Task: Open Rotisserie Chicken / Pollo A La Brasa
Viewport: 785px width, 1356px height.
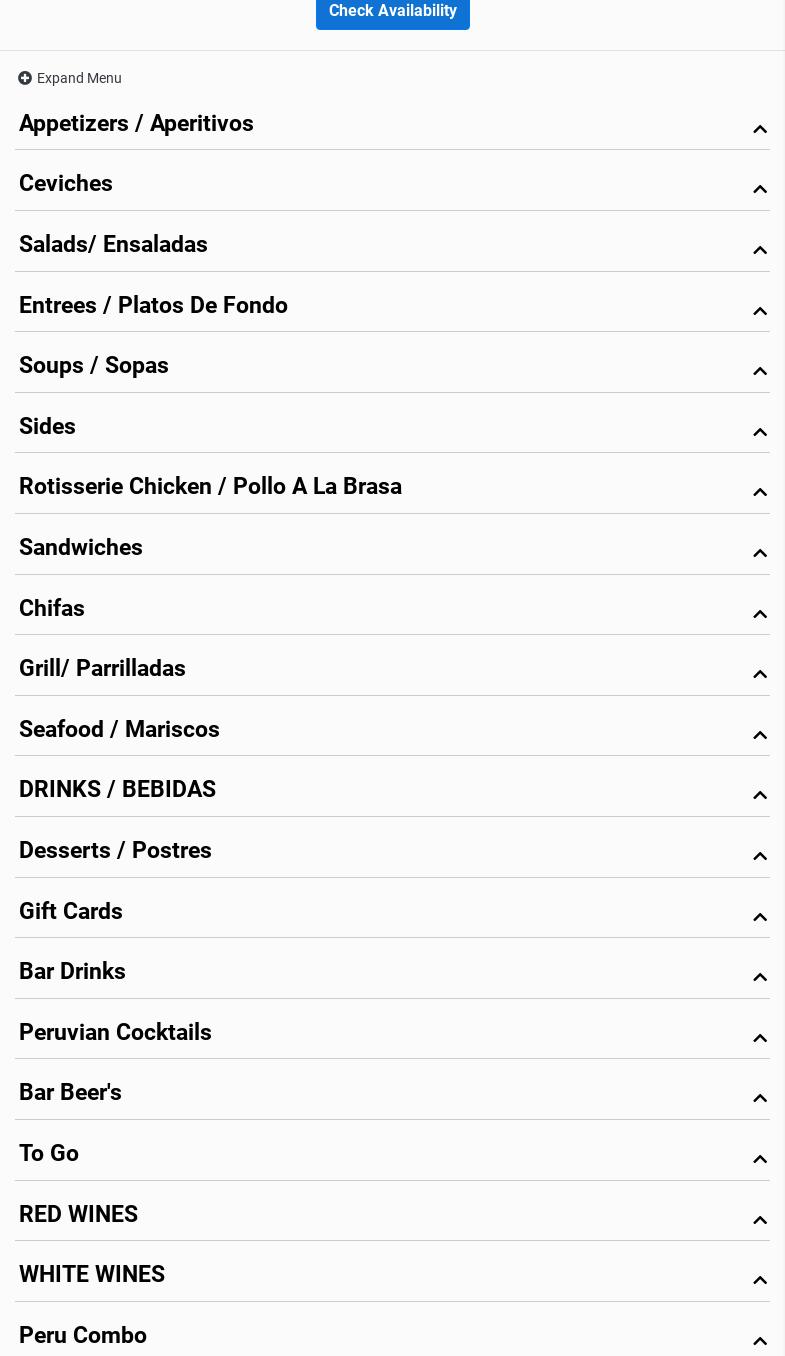Action: [x=210, y=487]
